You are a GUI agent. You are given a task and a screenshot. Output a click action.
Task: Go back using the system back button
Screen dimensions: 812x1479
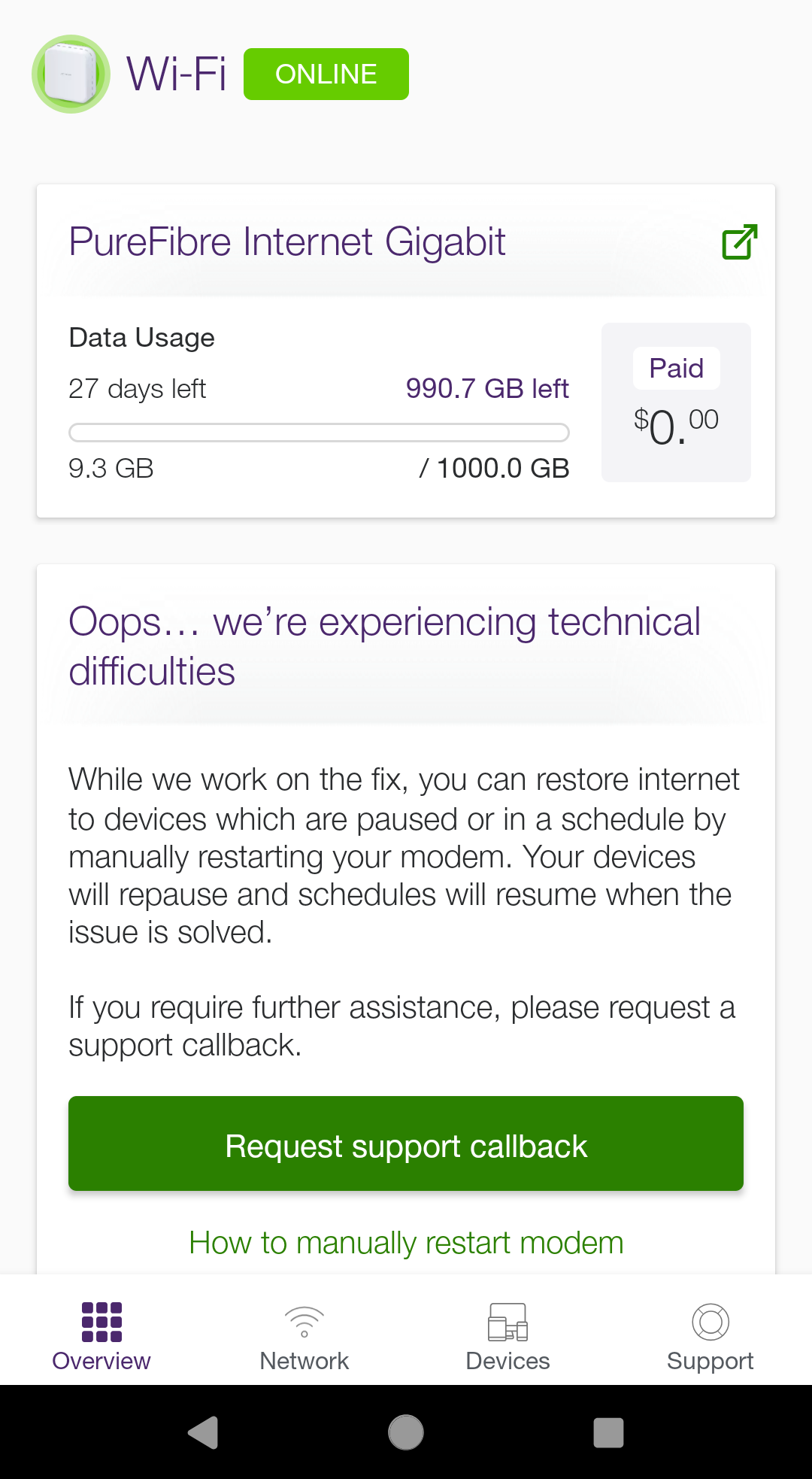point(203,1432)
